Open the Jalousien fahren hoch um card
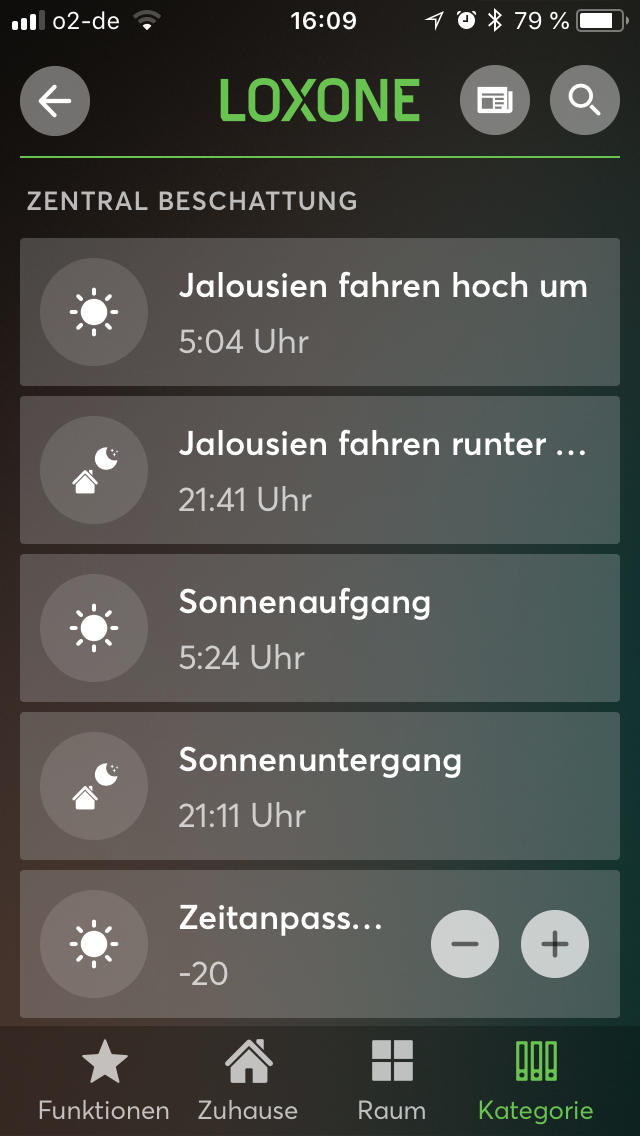640x1136 pixels. point(320,312)
